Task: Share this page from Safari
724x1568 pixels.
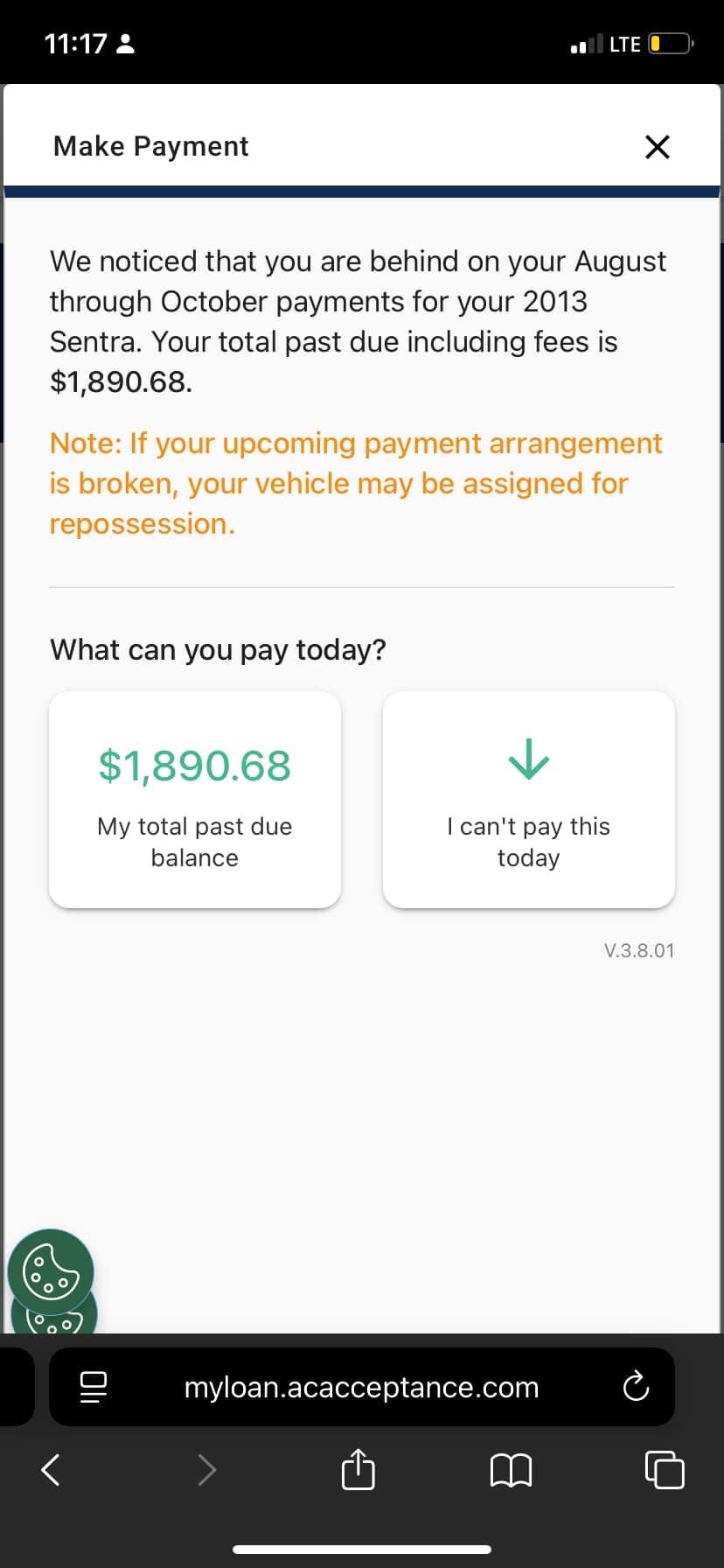Action: [358, 1470]
